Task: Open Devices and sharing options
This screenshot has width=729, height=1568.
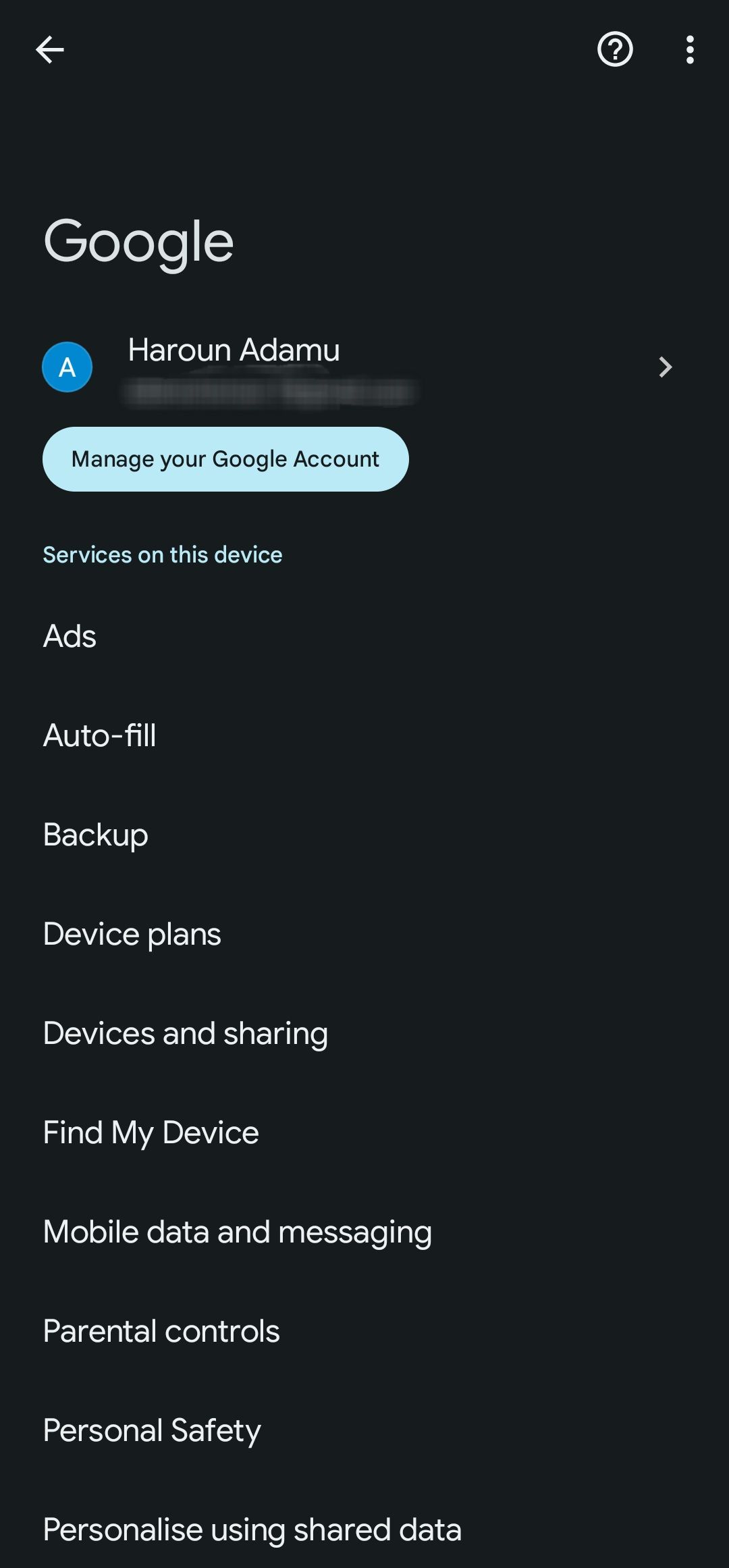Action: (185, 1033)
